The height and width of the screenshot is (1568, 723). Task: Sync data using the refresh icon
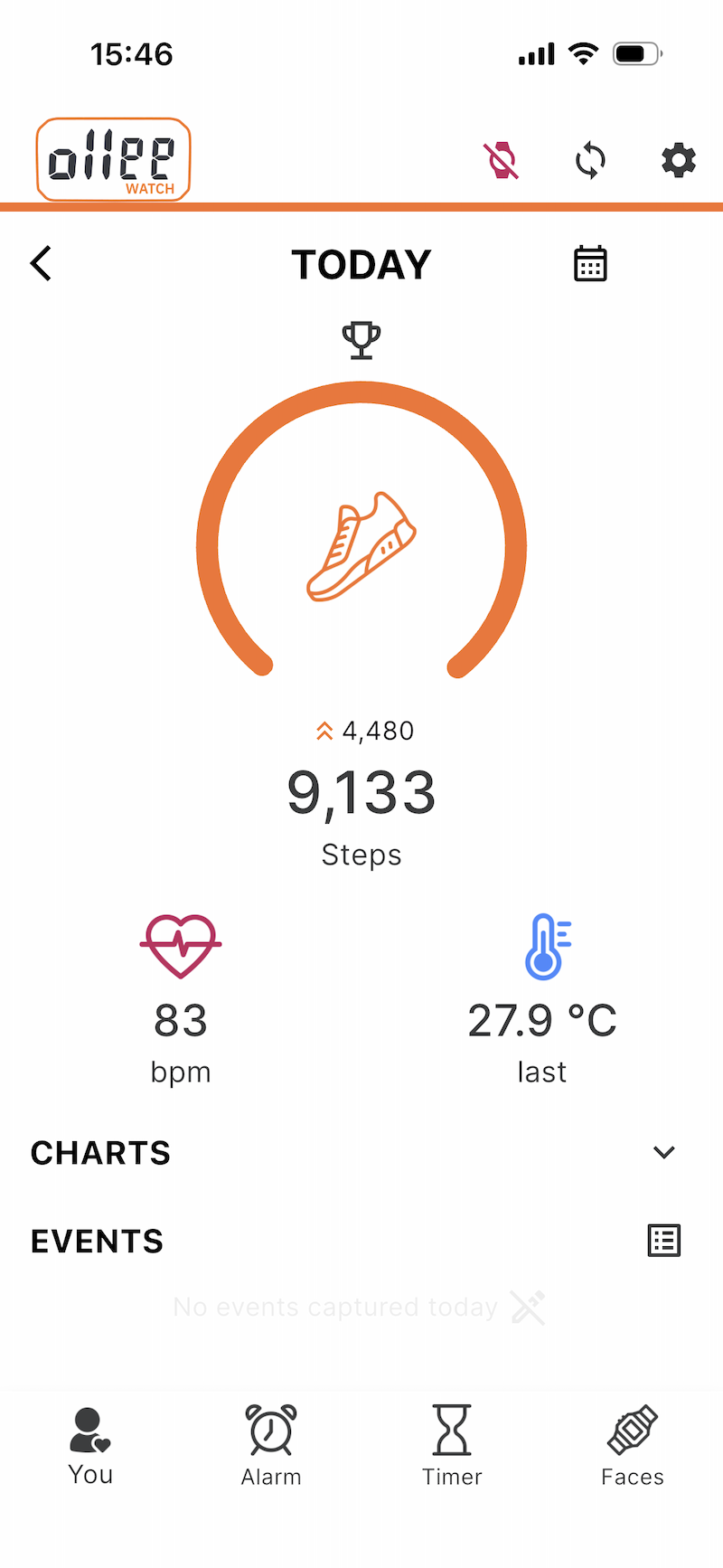point(589,160)
